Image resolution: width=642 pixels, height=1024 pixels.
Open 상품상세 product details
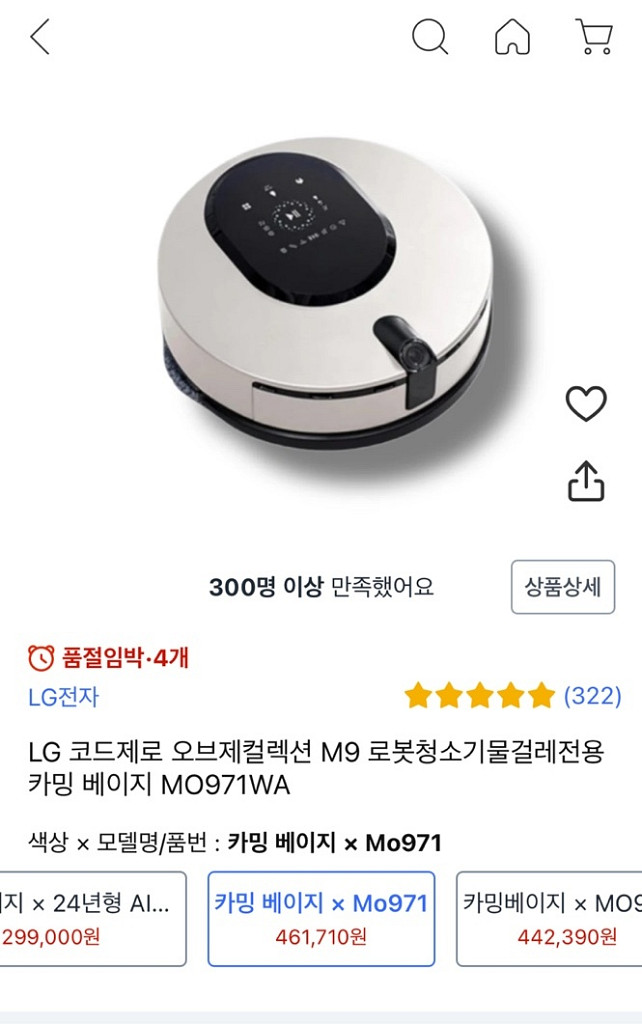(563, 587)
